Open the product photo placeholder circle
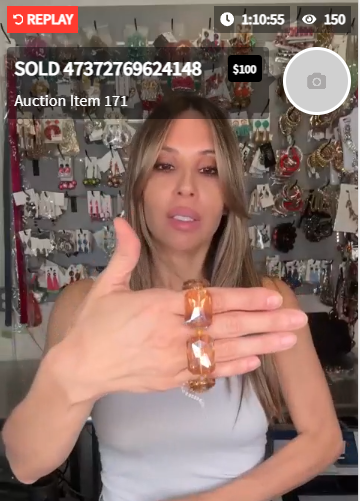Image resolution: width=360 pixels, height=501 pixels. pyautogui.click(x=317, y=81)
